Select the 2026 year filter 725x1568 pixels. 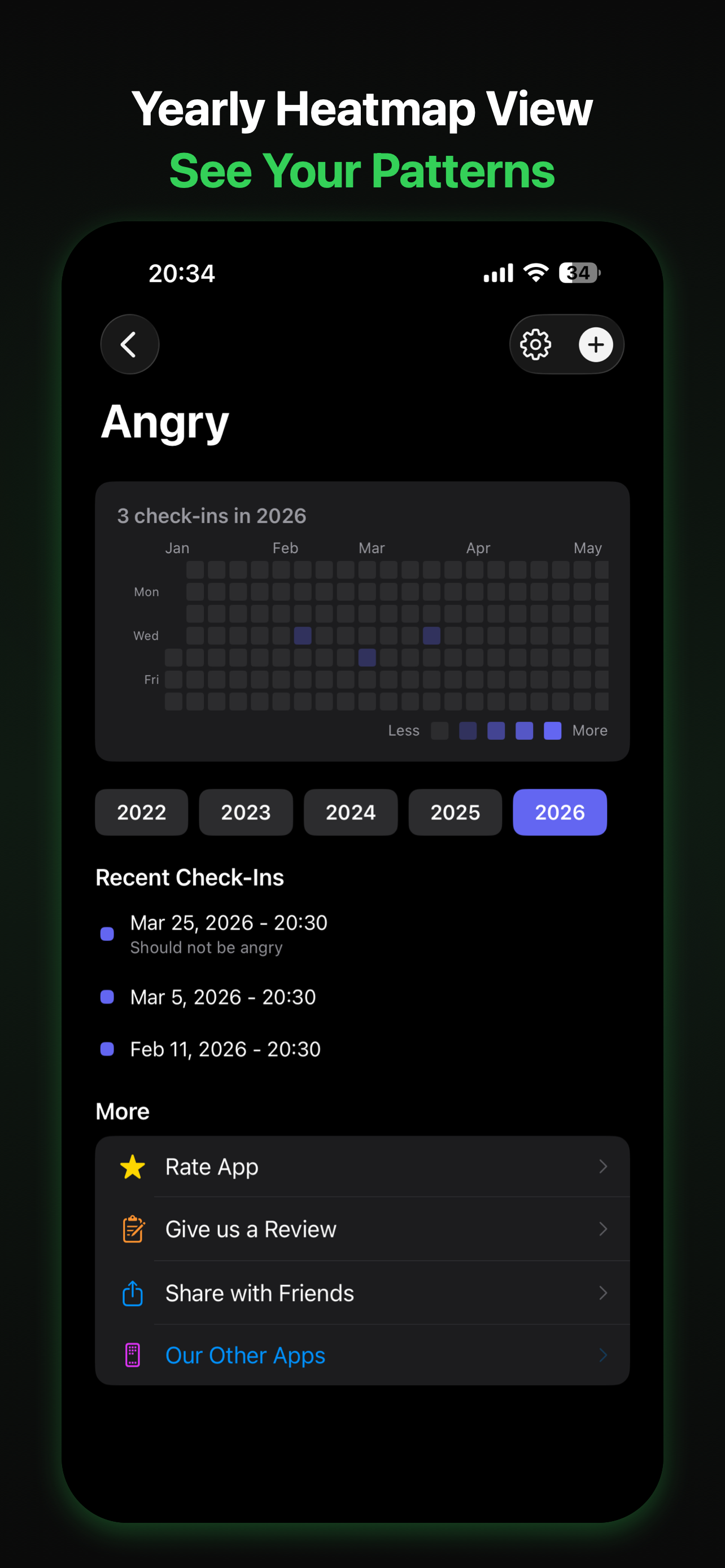pos(559,812)
